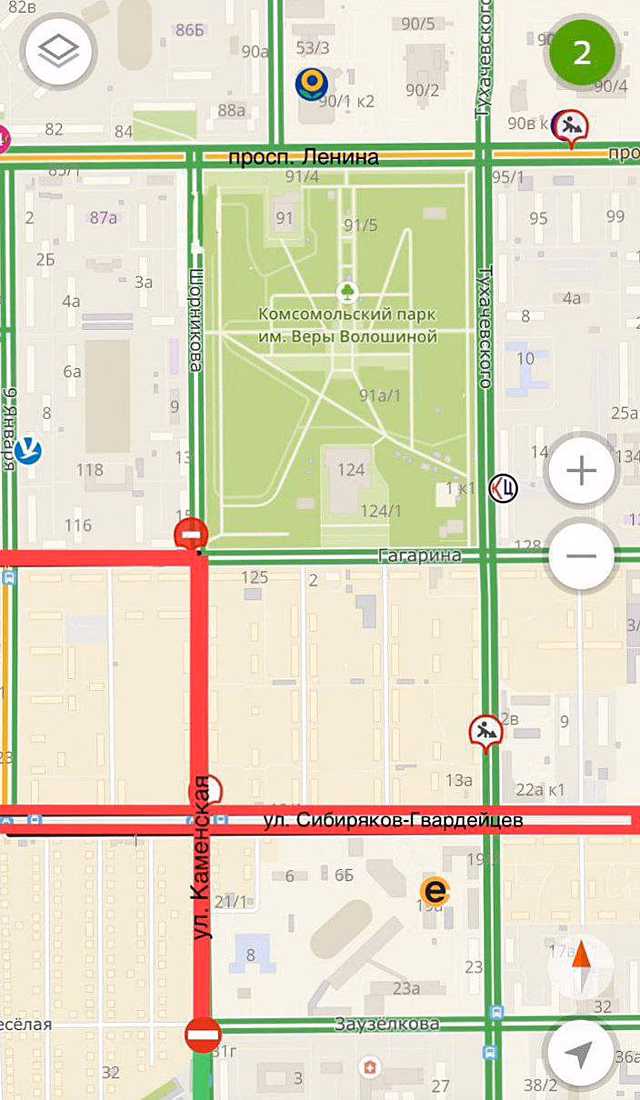Open the blue bank marker near 90/1 к2
This screenshot has height=1100, width=640.
click(312, 84)
